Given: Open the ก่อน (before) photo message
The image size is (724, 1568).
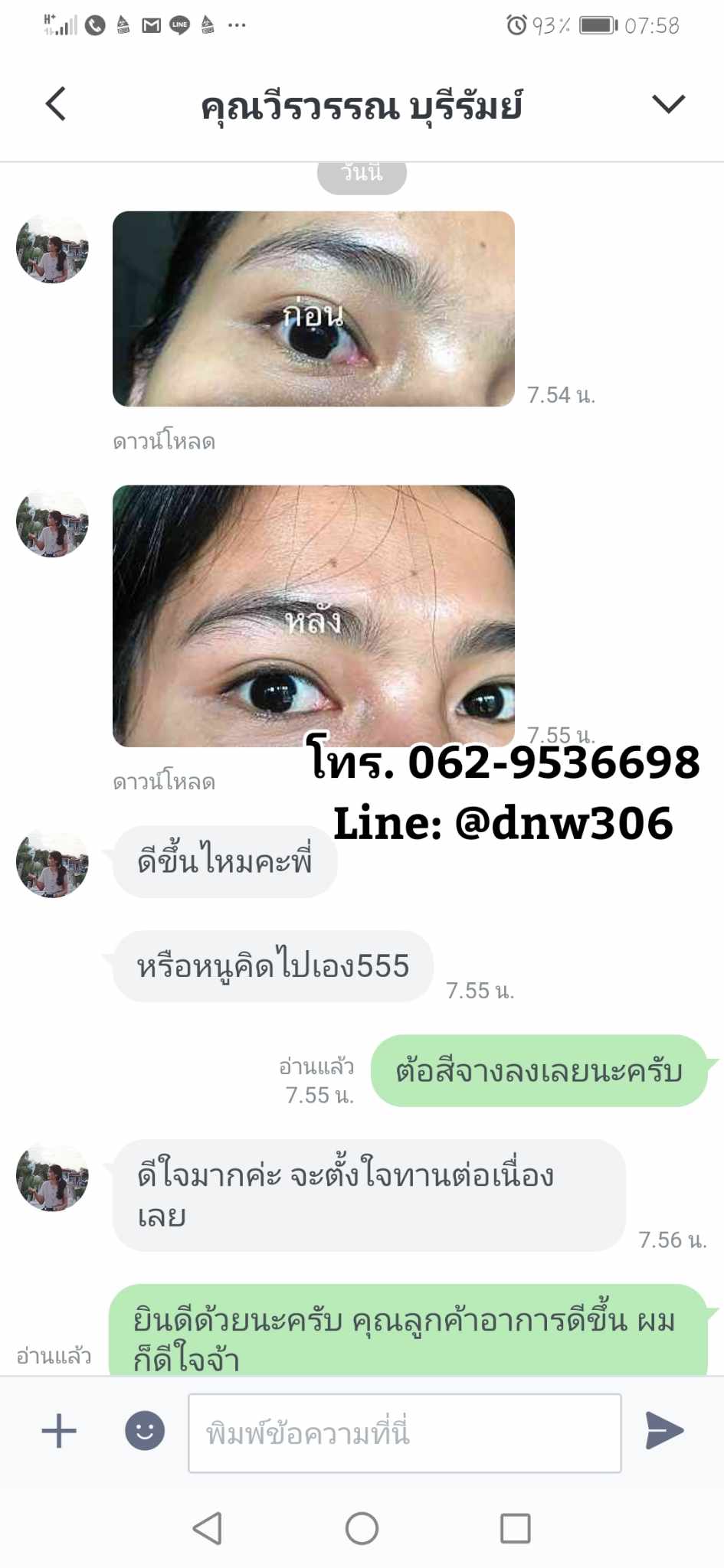Looking at the screenshot, I should click(313, 309).
